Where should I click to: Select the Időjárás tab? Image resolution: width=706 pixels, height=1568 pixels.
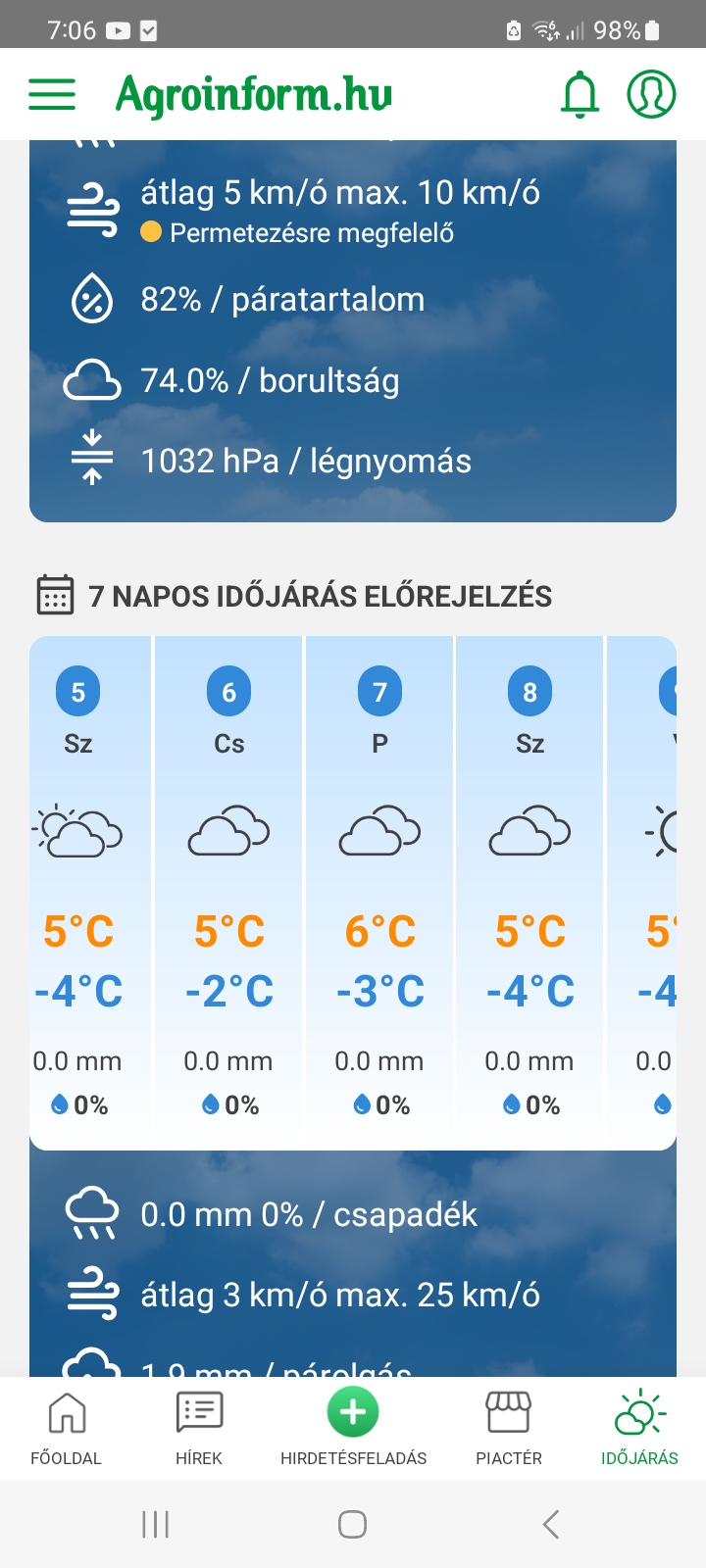click(x=639, y=1429)
